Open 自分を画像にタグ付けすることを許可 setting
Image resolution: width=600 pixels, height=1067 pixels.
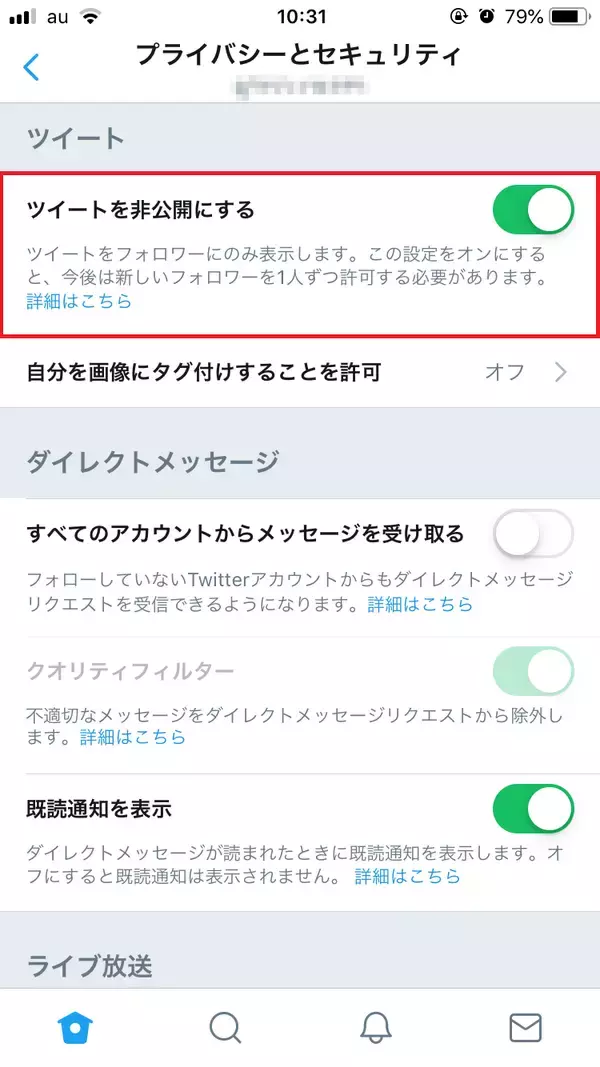300,373
